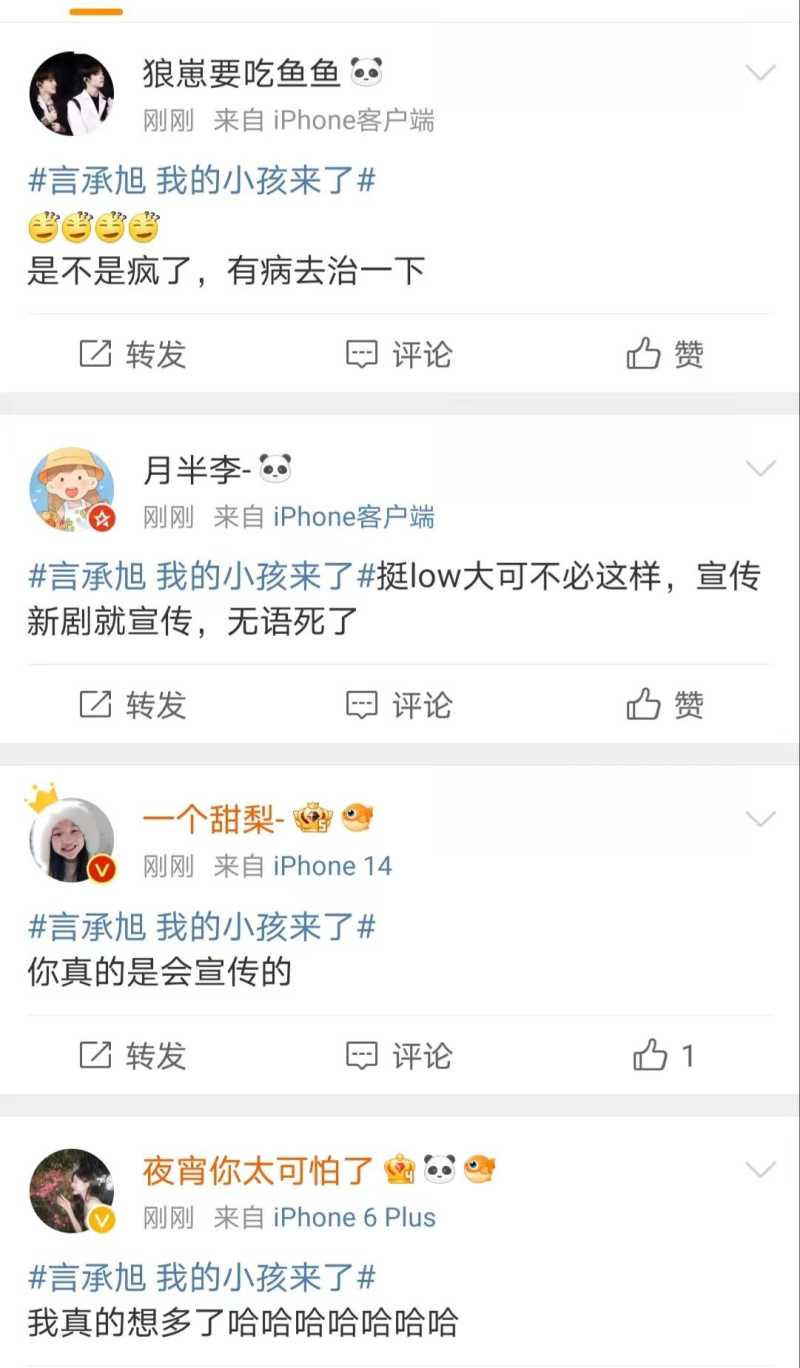The image size is (800, 1368).
Task: Open 一个甜梨-'s profile avatar
Action: (71, 840)
